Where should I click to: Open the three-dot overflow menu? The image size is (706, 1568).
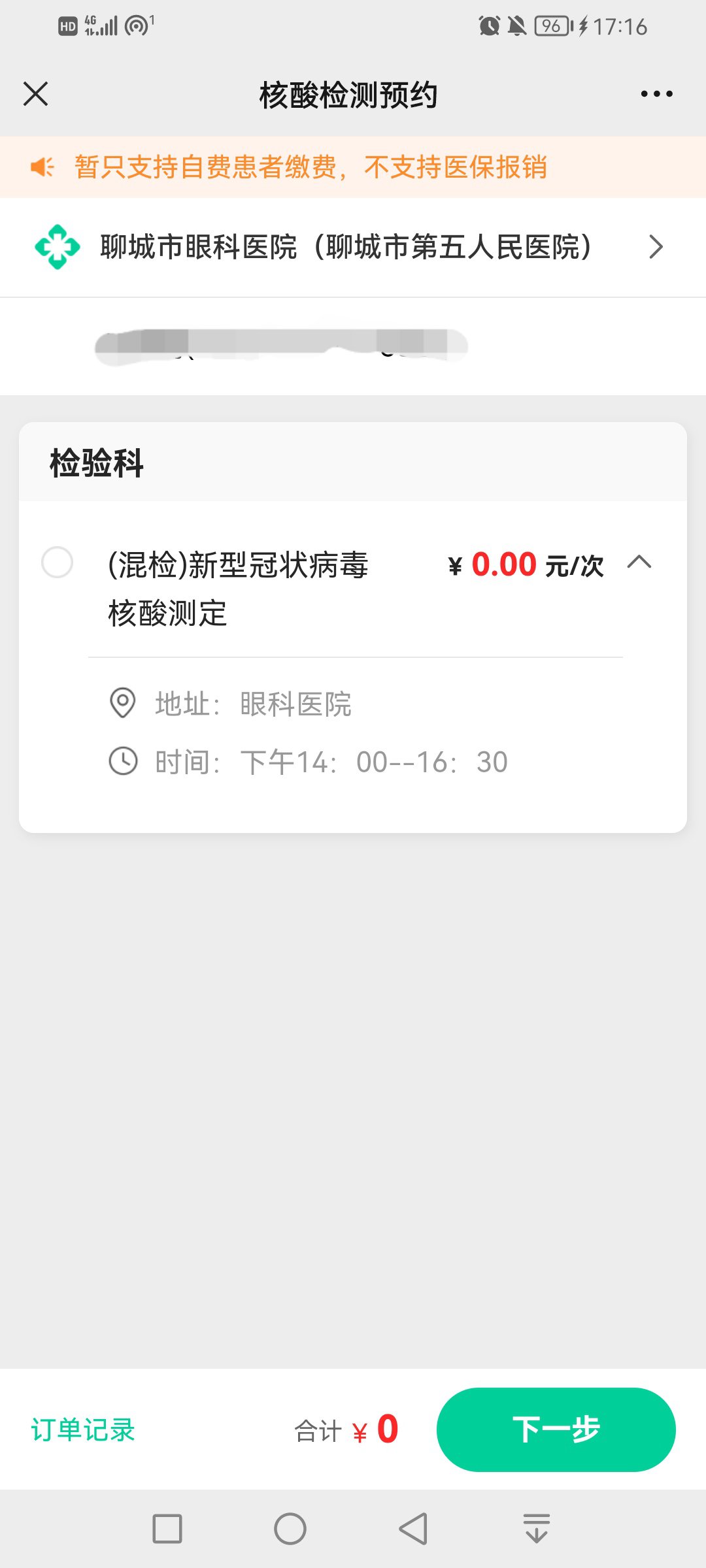point(656,94)
